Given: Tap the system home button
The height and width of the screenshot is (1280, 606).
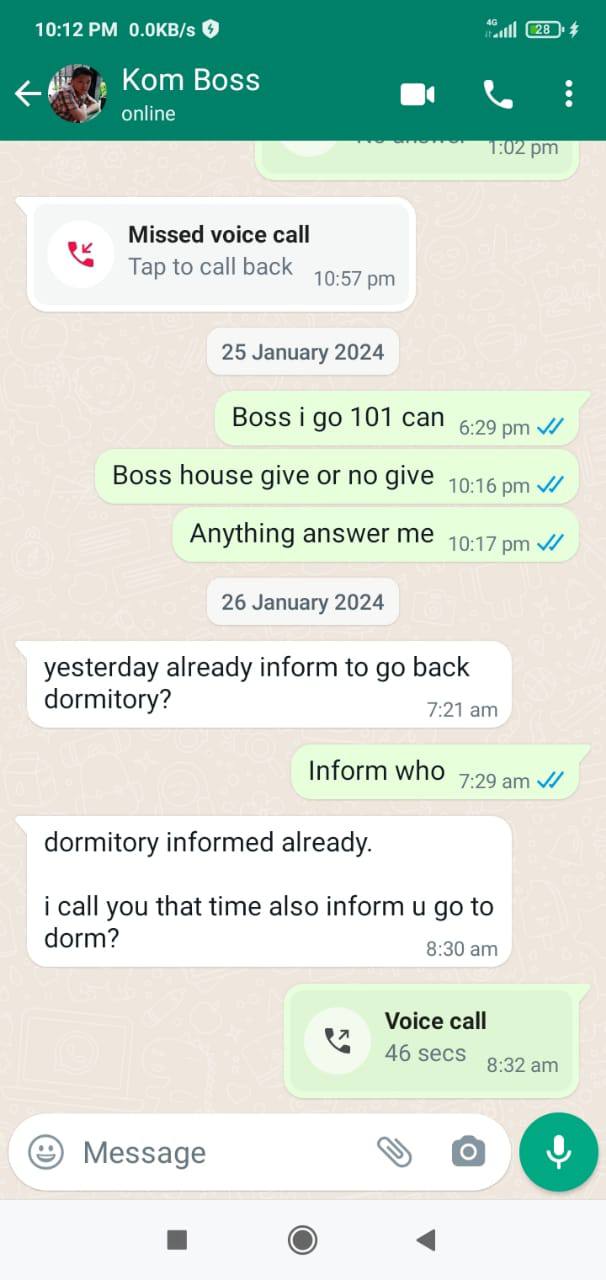Looking at the screenshot, I should pos(302,1240).
